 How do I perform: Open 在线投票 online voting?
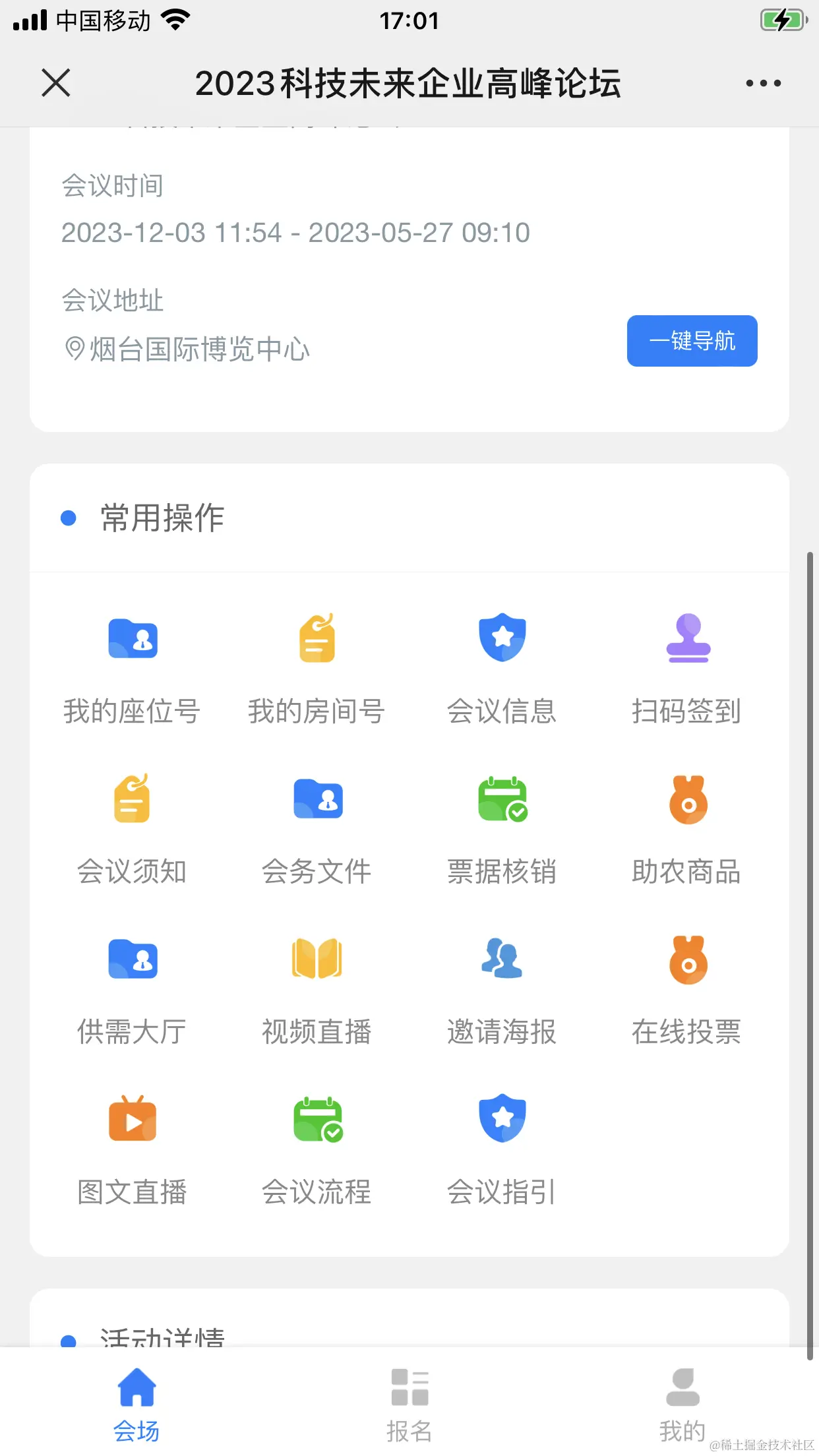pyautogui.click(x=686, y=989)
